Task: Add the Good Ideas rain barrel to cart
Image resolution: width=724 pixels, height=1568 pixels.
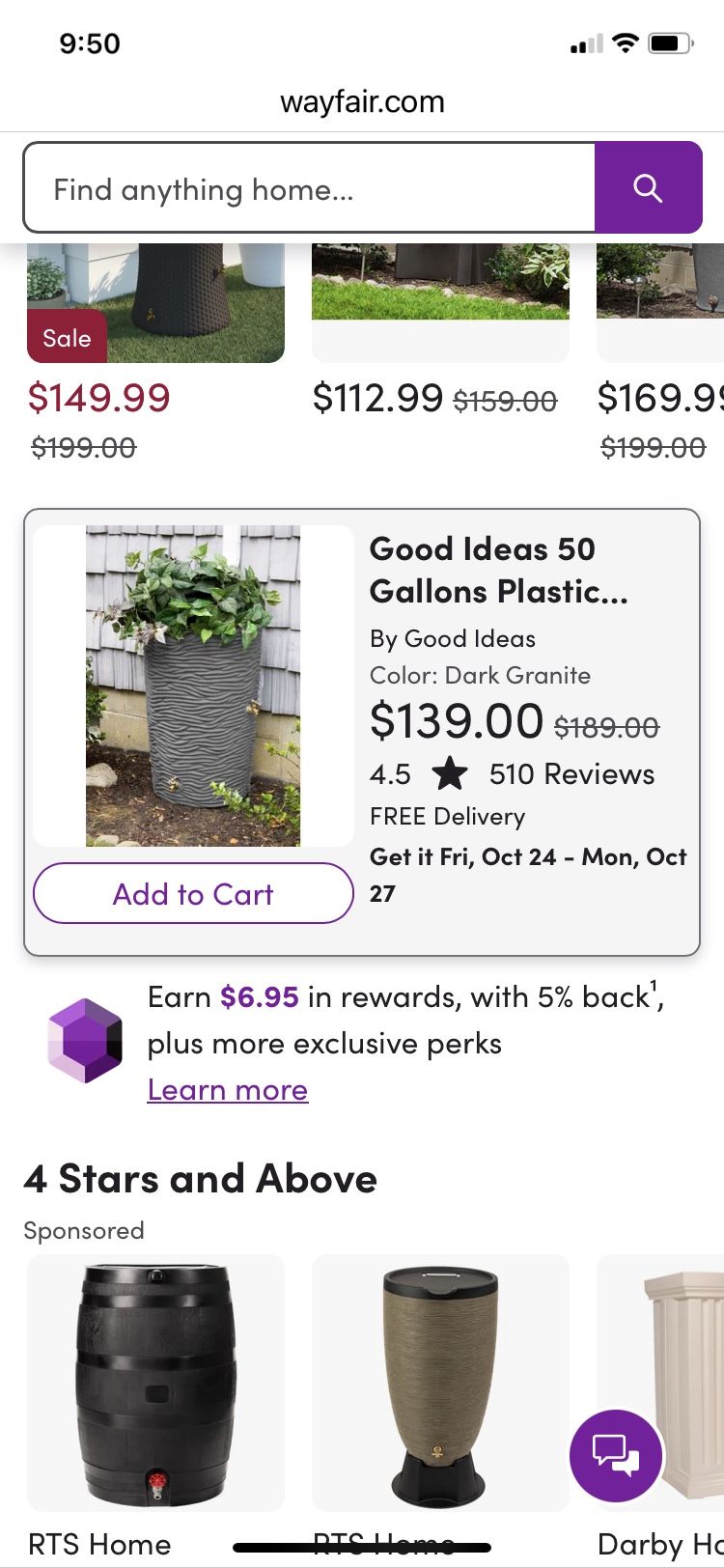Action: pos(192,893)
